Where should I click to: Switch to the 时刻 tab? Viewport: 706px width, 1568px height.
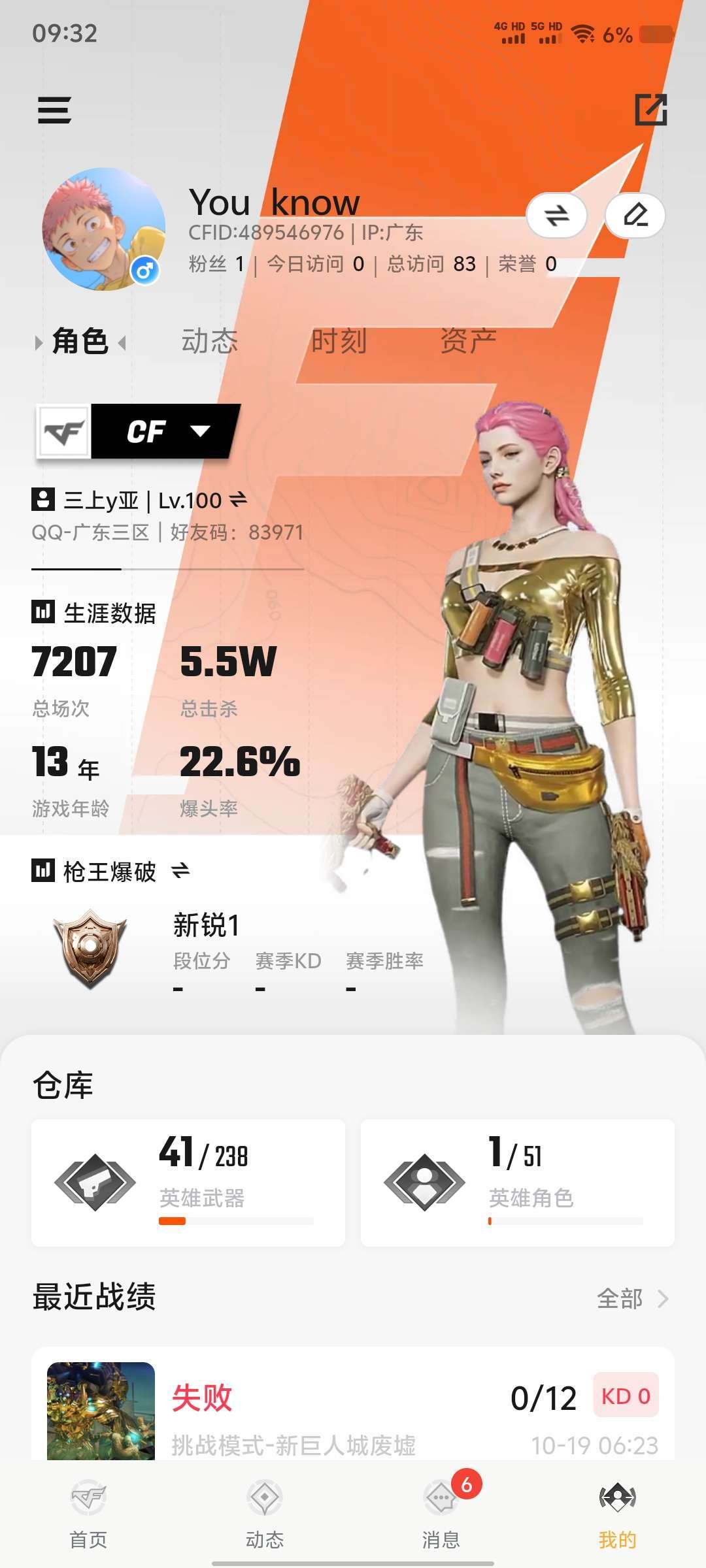[x=339, y=341]
